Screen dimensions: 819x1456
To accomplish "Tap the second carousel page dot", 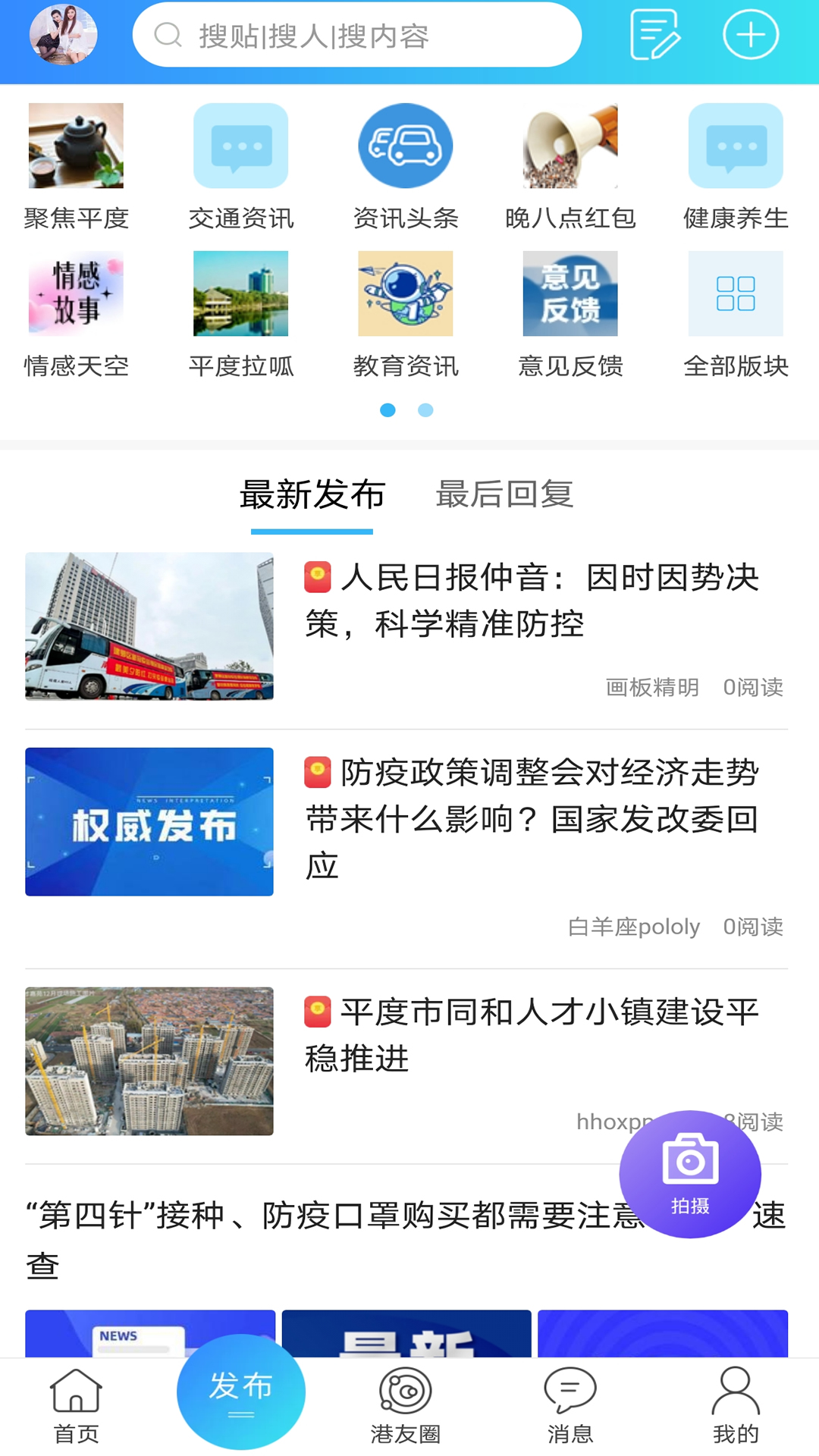I will point(425,410).
